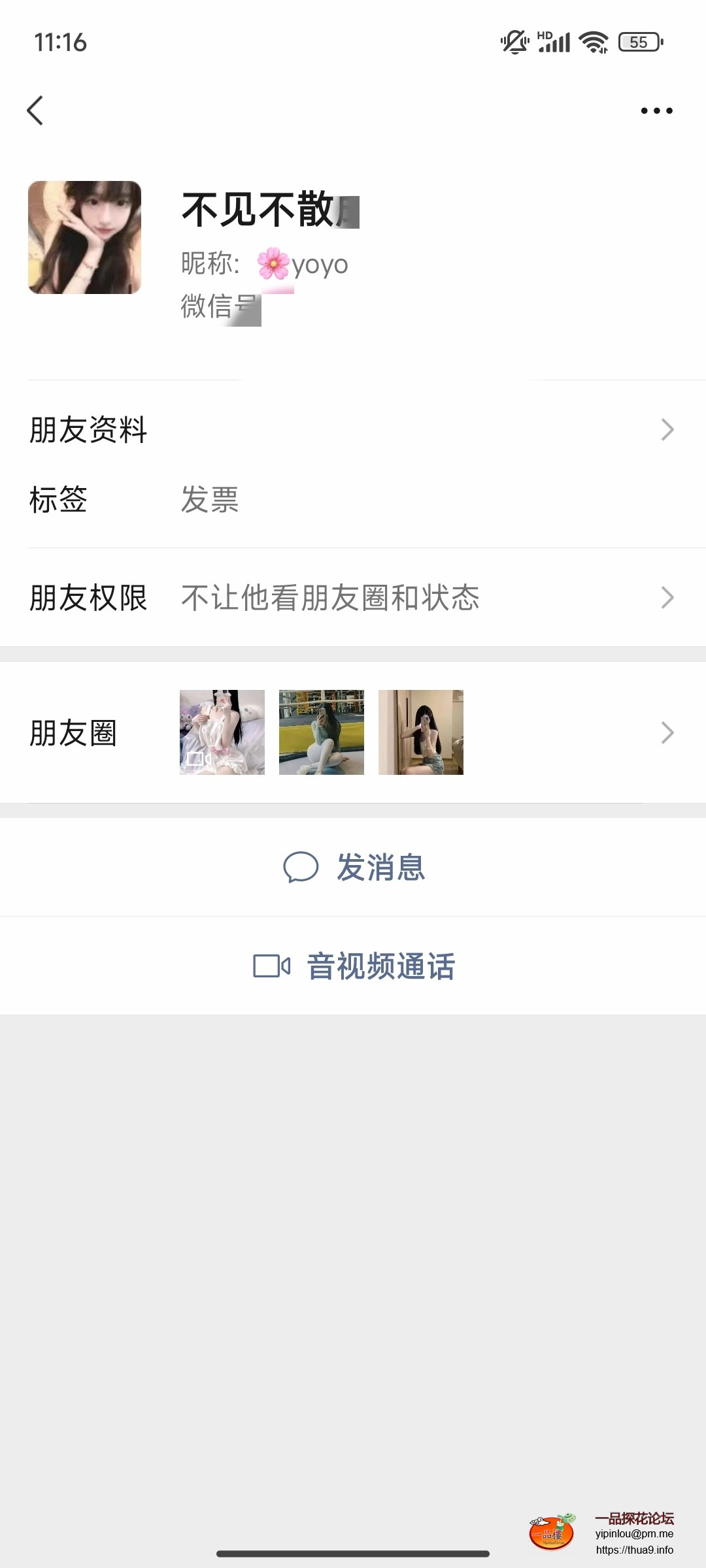Open the 朋友圈 moments row
Viewport: 706px width, 1568px height.
point(353,732)
